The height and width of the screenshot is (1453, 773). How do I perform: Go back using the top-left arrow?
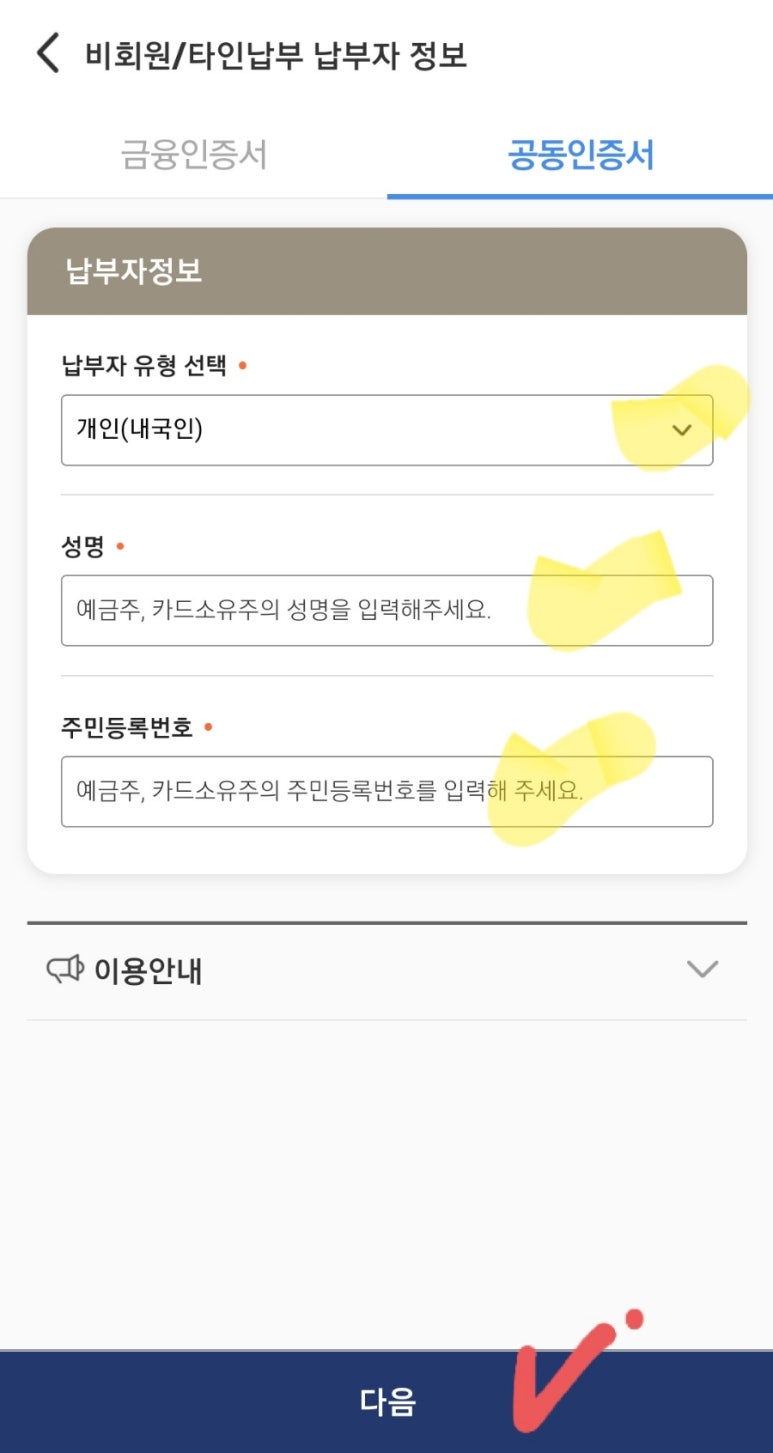click(x=47, y=53)
